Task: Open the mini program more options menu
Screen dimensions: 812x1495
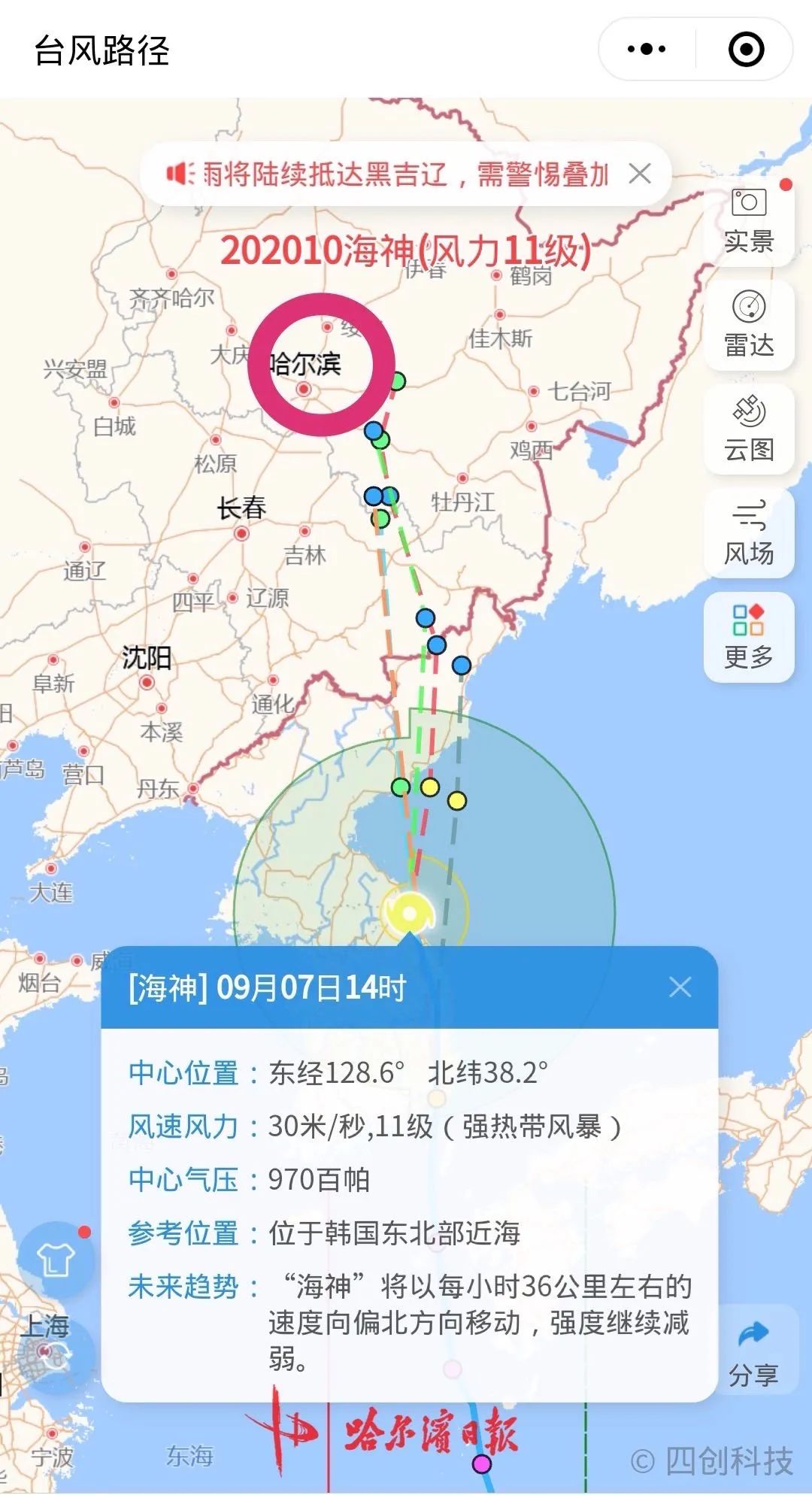Action: tap(647, 50)
